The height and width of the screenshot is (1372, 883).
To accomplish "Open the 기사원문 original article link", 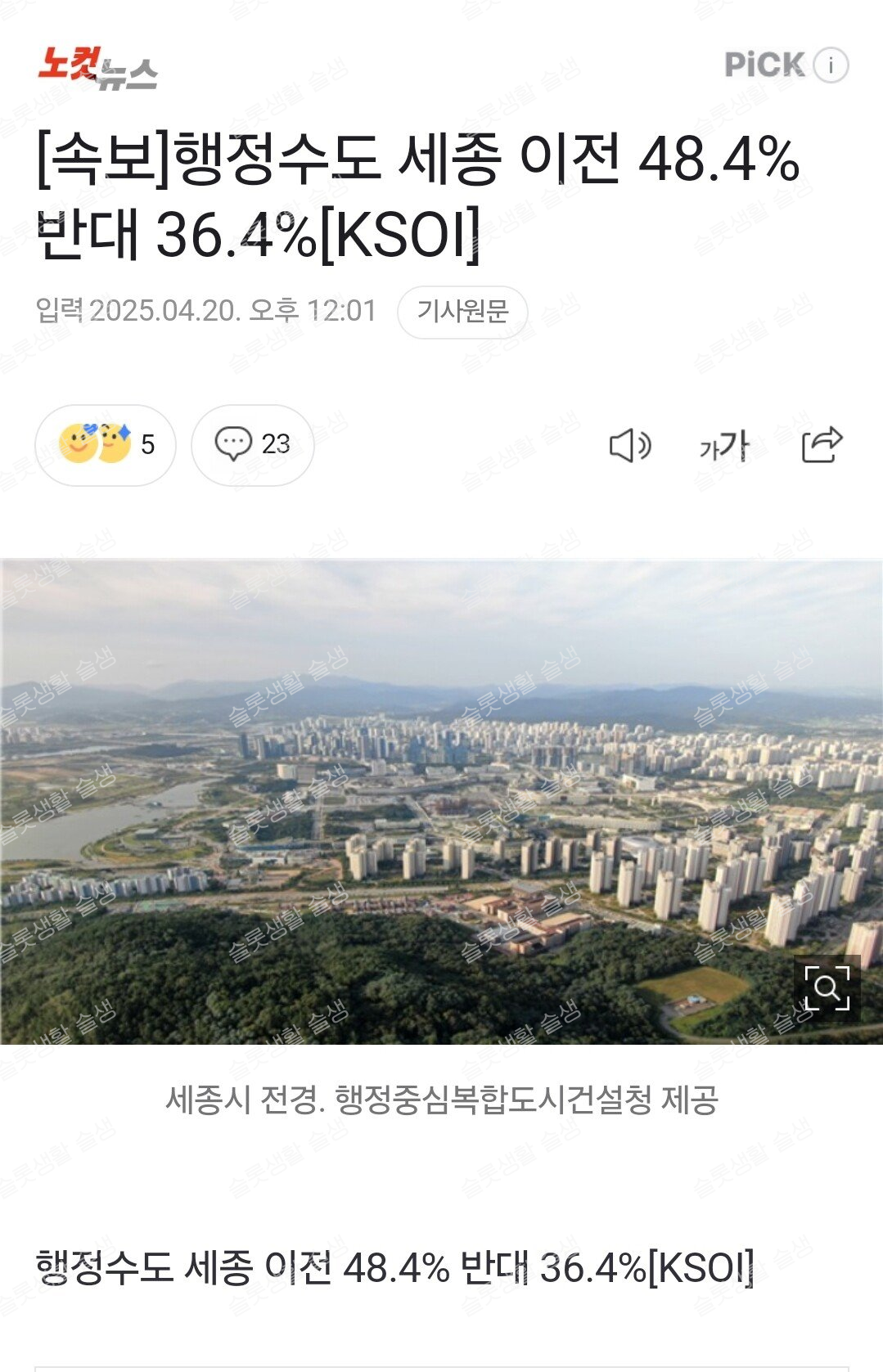I will (462, 312).
